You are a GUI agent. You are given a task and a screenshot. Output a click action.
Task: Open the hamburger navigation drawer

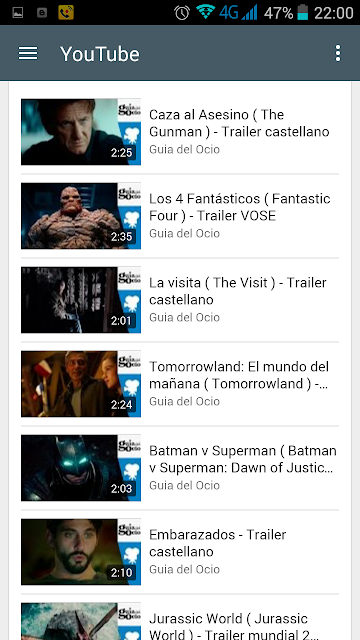pyautogui.click(x=28, y=53)
